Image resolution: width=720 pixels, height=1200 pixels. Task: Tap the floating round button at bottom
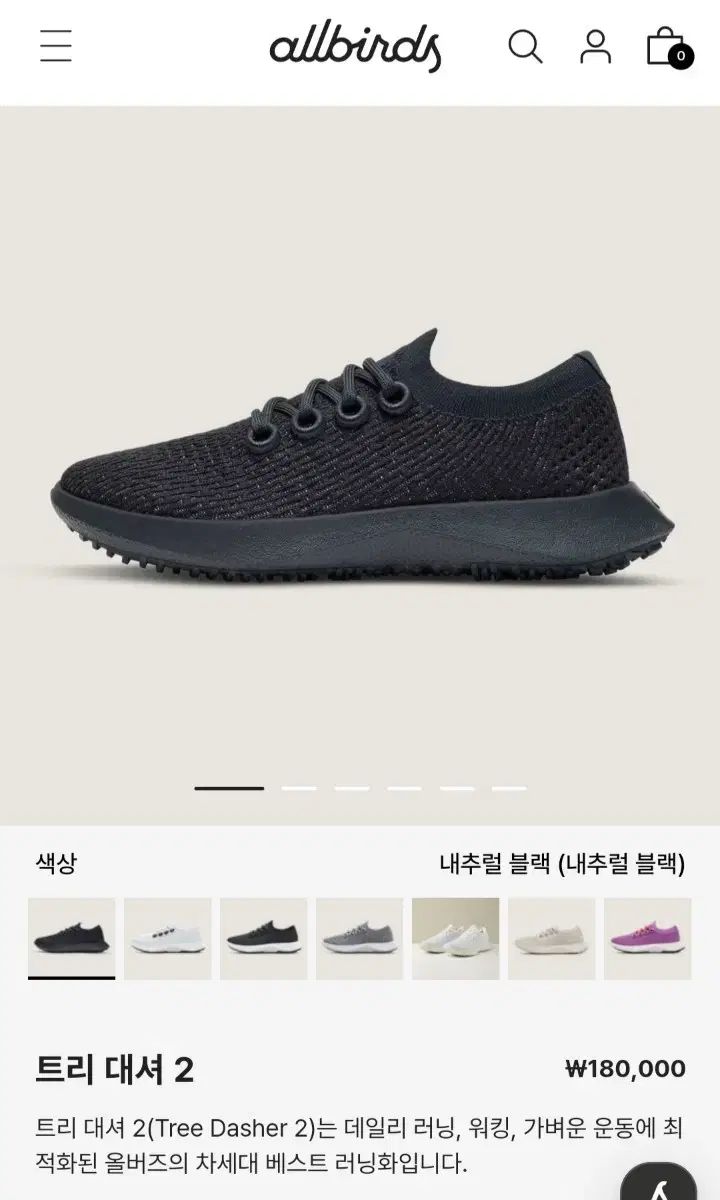point(659,1185)
